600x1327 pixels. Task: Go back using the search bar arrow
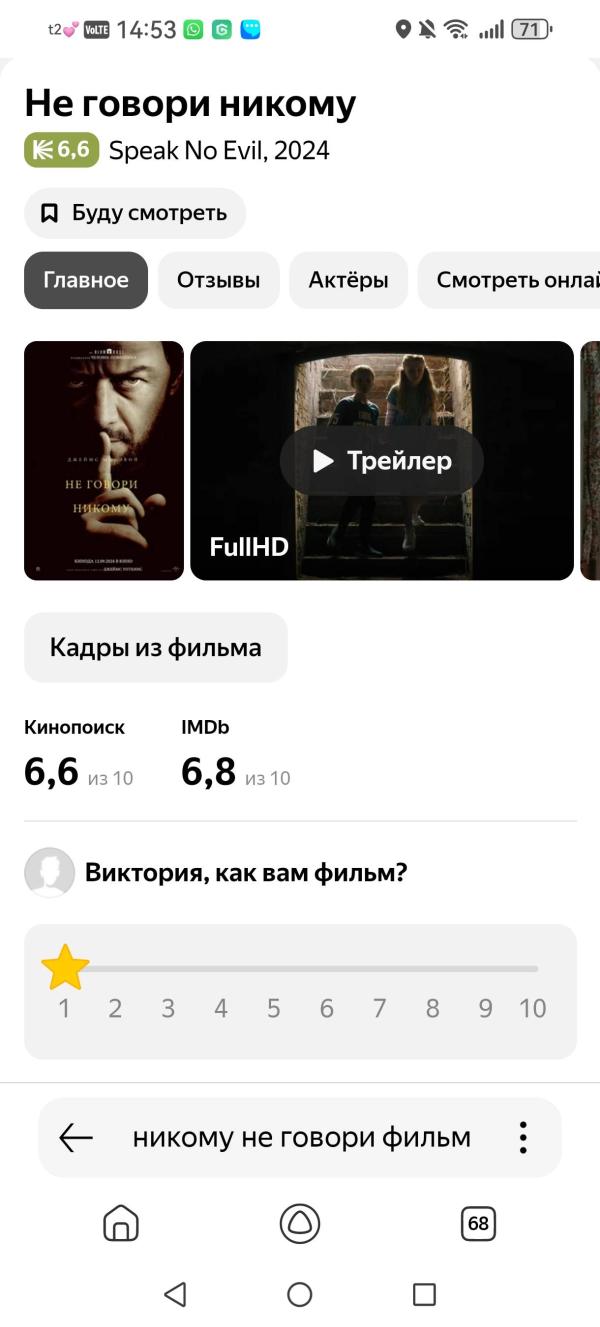(x=76, y=1137)
